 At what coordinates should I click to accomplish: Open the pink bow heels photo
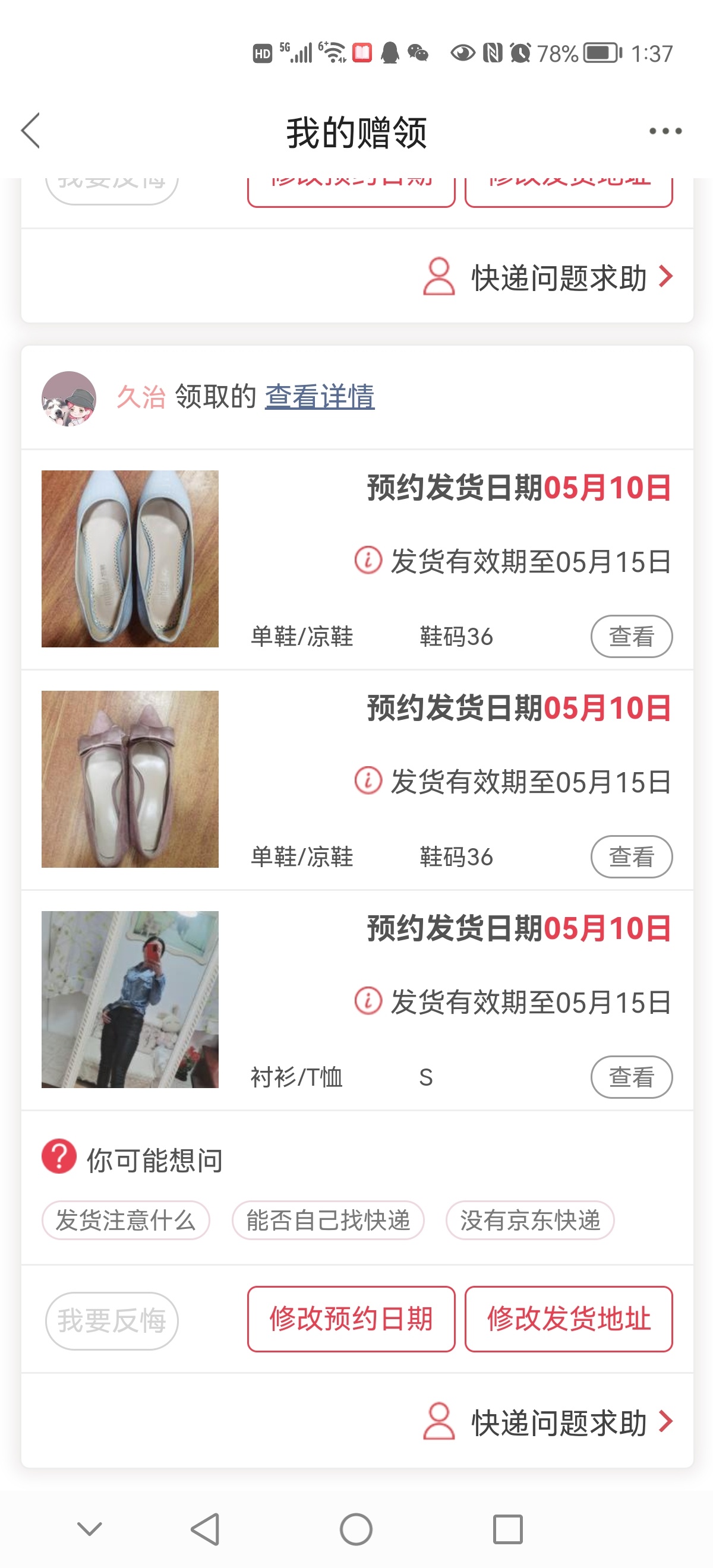130,779
